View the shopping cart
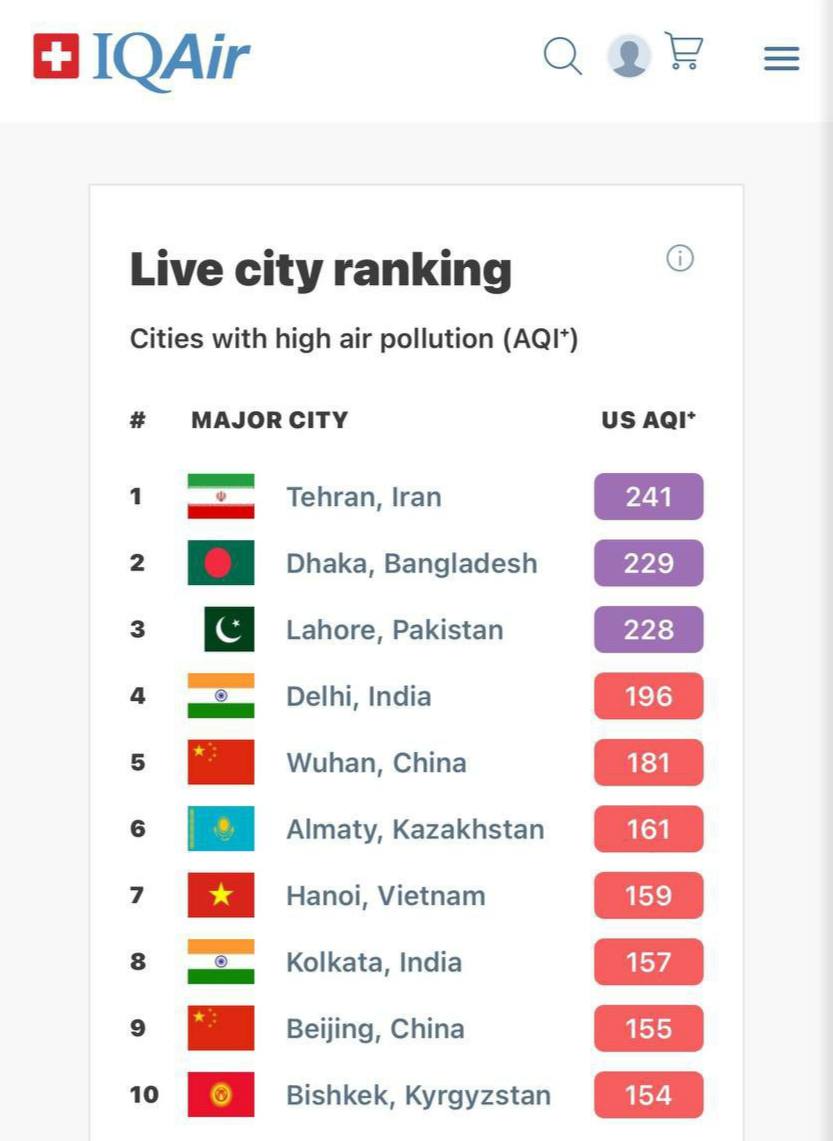 pyautogui.click(x=684, y=53)
